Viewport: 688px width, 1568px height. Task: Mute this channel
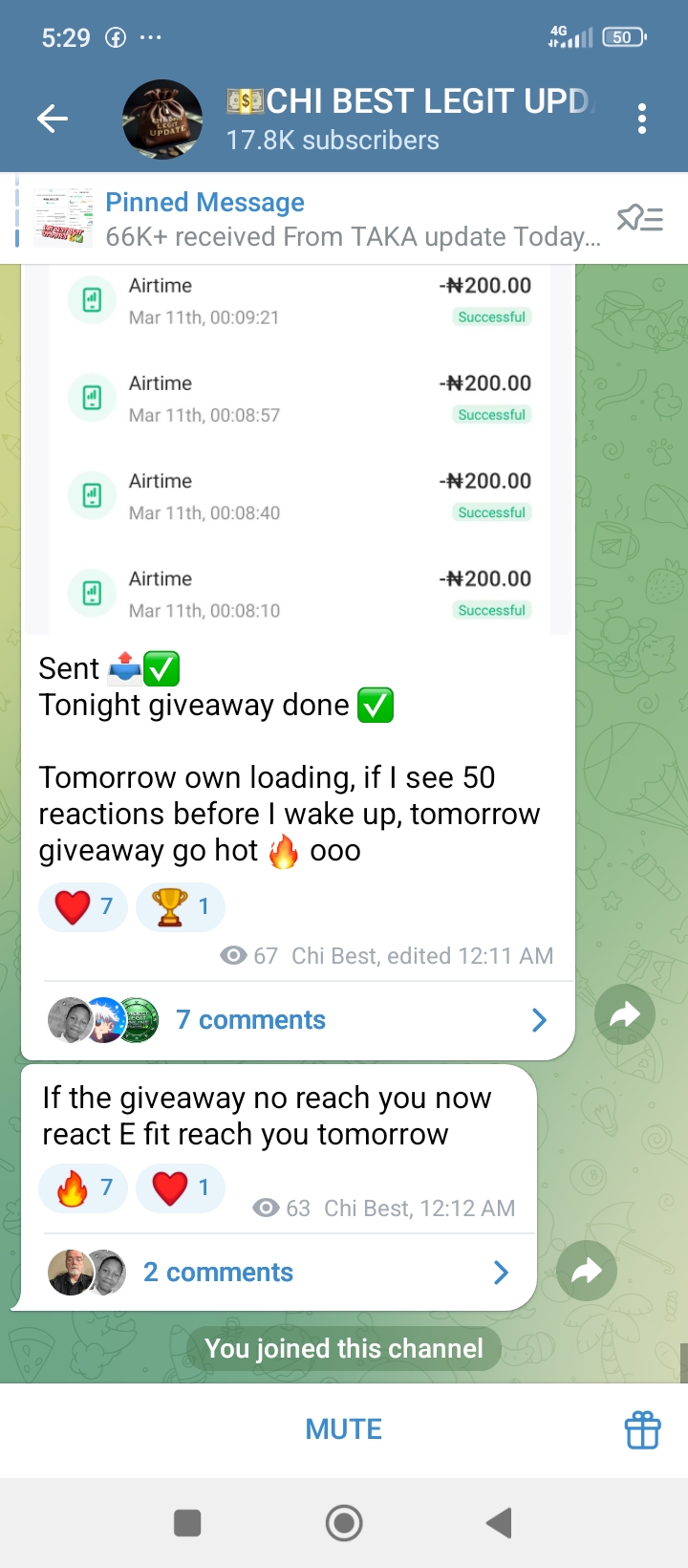343,1429
